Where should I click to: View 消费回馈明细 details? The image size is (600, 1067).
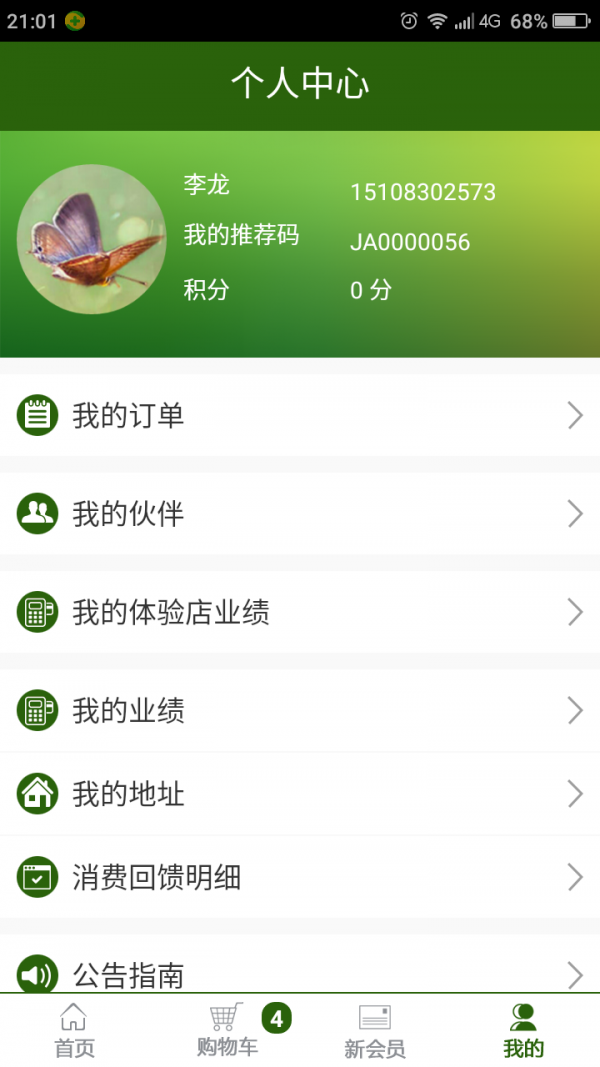click(300, 877)
